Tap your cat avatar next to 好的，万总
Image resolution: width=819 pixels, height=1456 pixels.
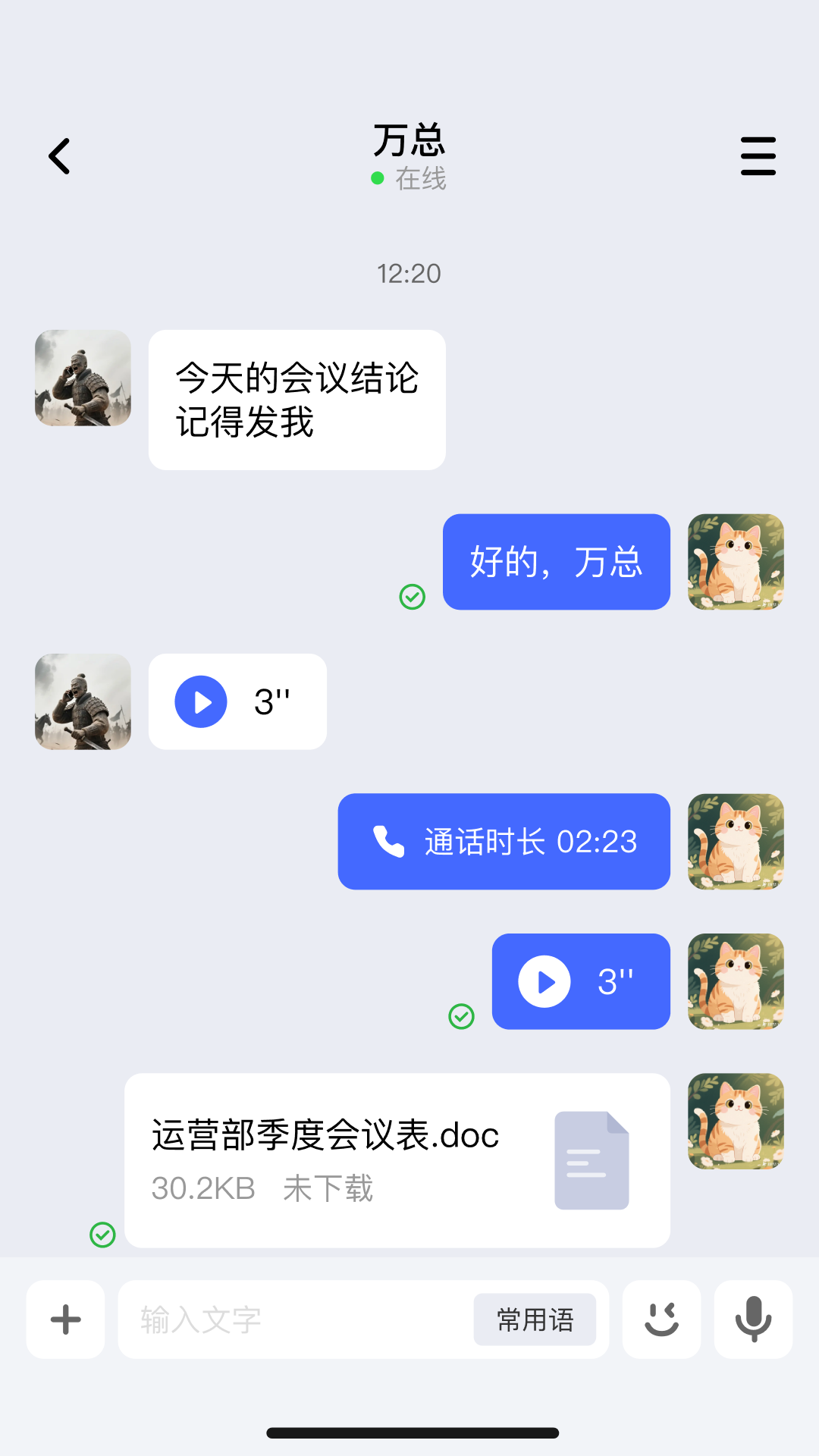[x=735, y=562]
